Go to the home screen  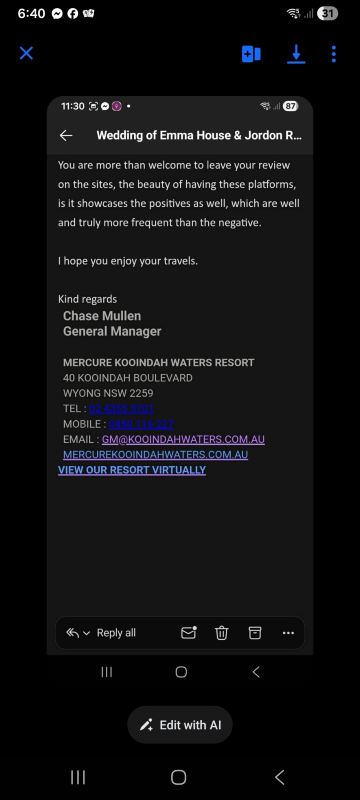click(x=178, y=777)
